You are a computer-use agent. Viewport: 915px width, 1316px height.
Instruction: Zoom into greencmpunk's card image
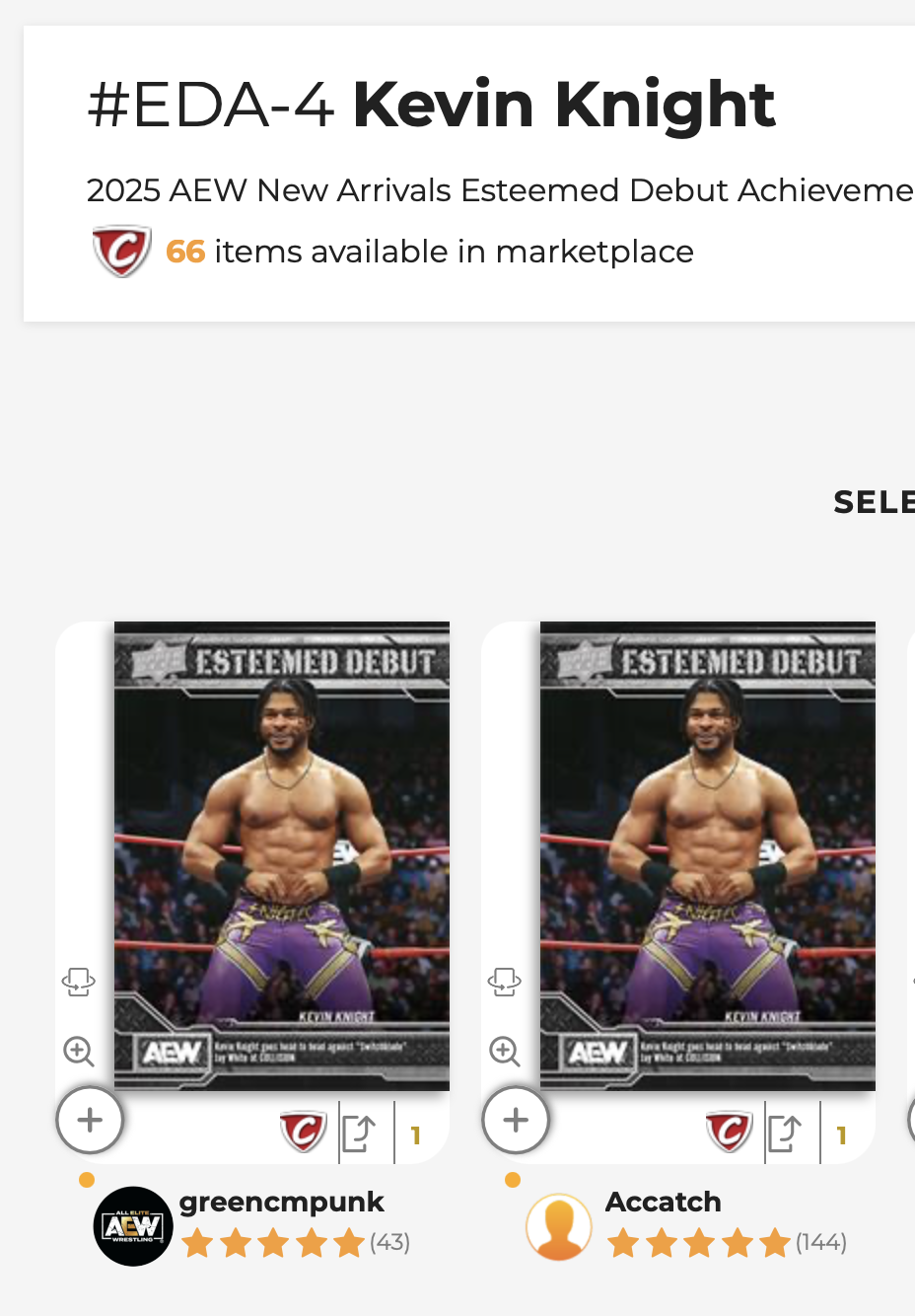pos(78,1052)
